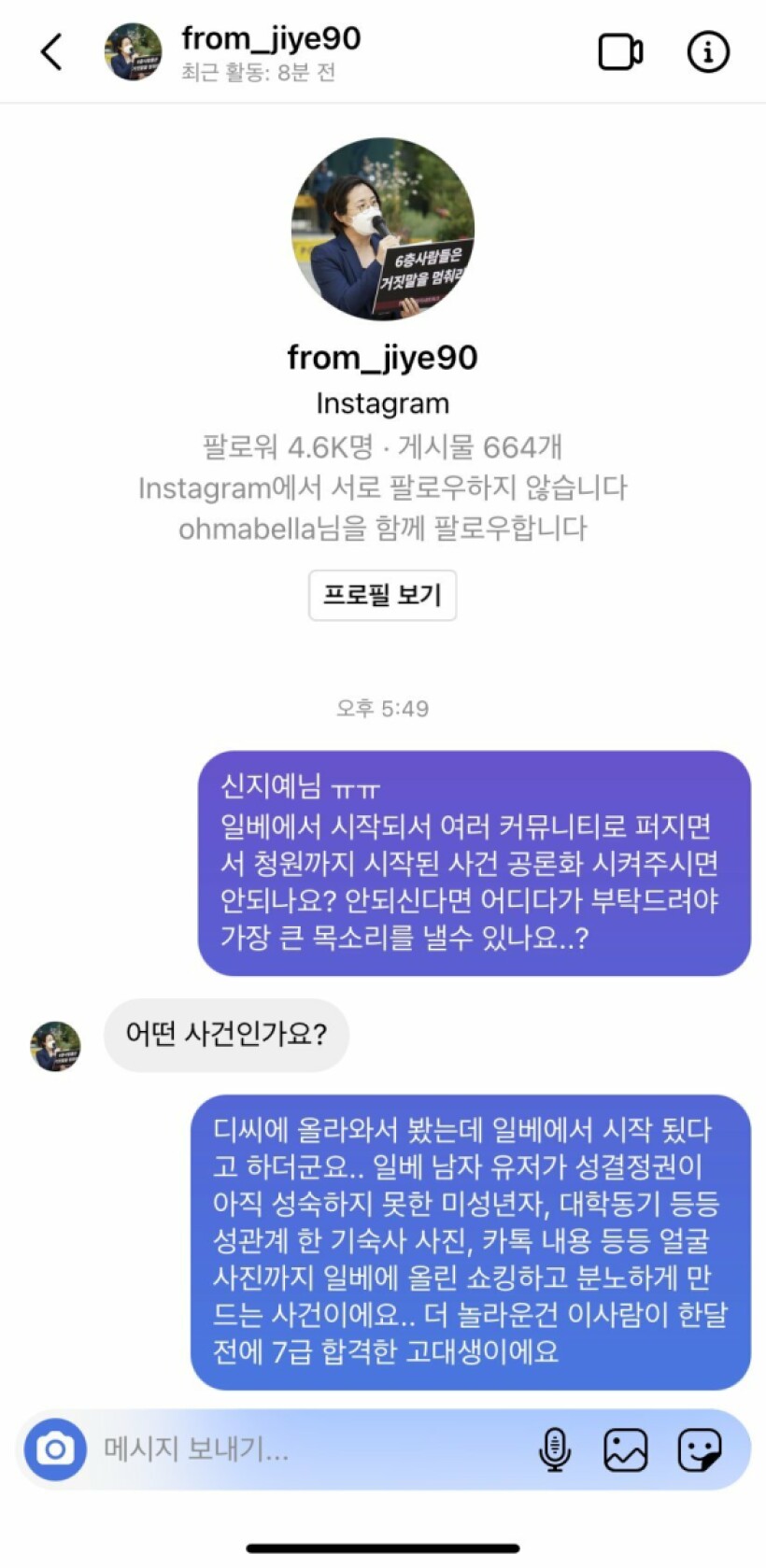Open the camera from the message bar
The width and height of the screenshot is (766, 1568).
(x=55, y=1448)
